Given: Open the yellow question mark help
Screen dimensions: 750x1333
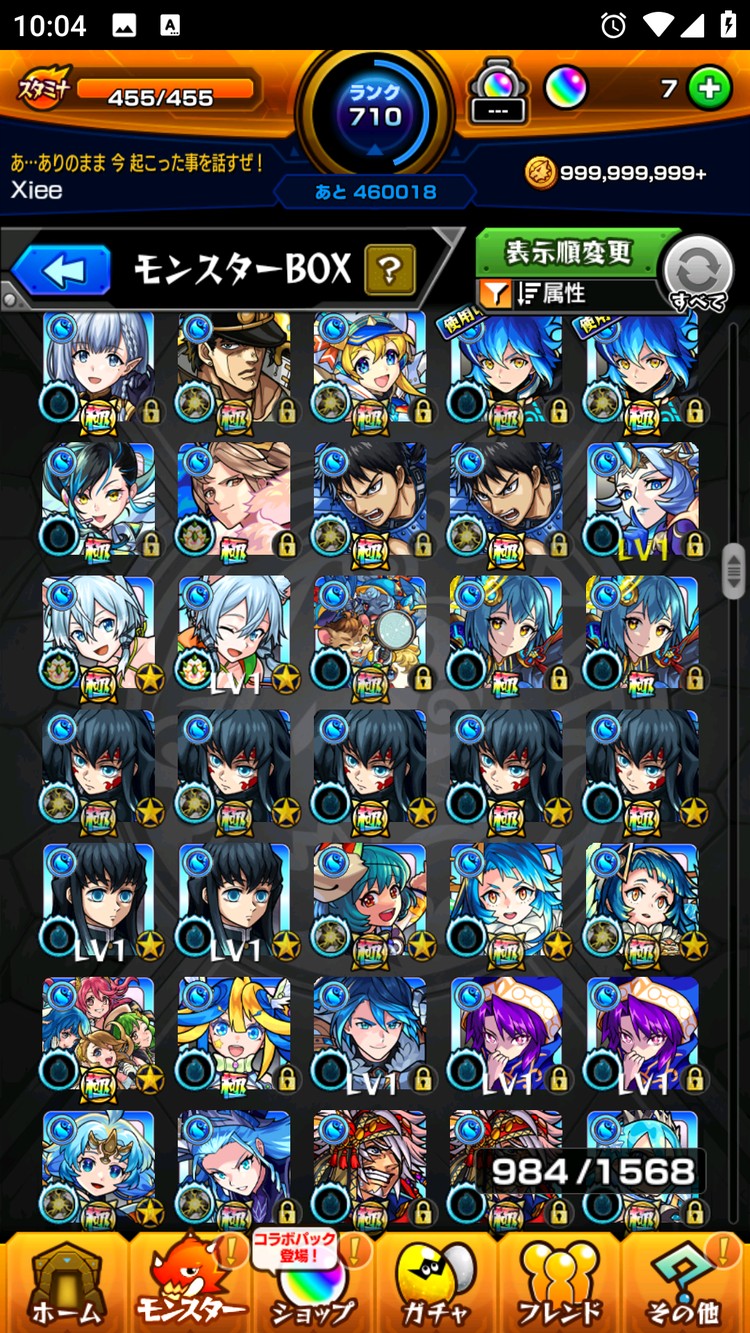Looking at the screenshot, I should point(390,269).
